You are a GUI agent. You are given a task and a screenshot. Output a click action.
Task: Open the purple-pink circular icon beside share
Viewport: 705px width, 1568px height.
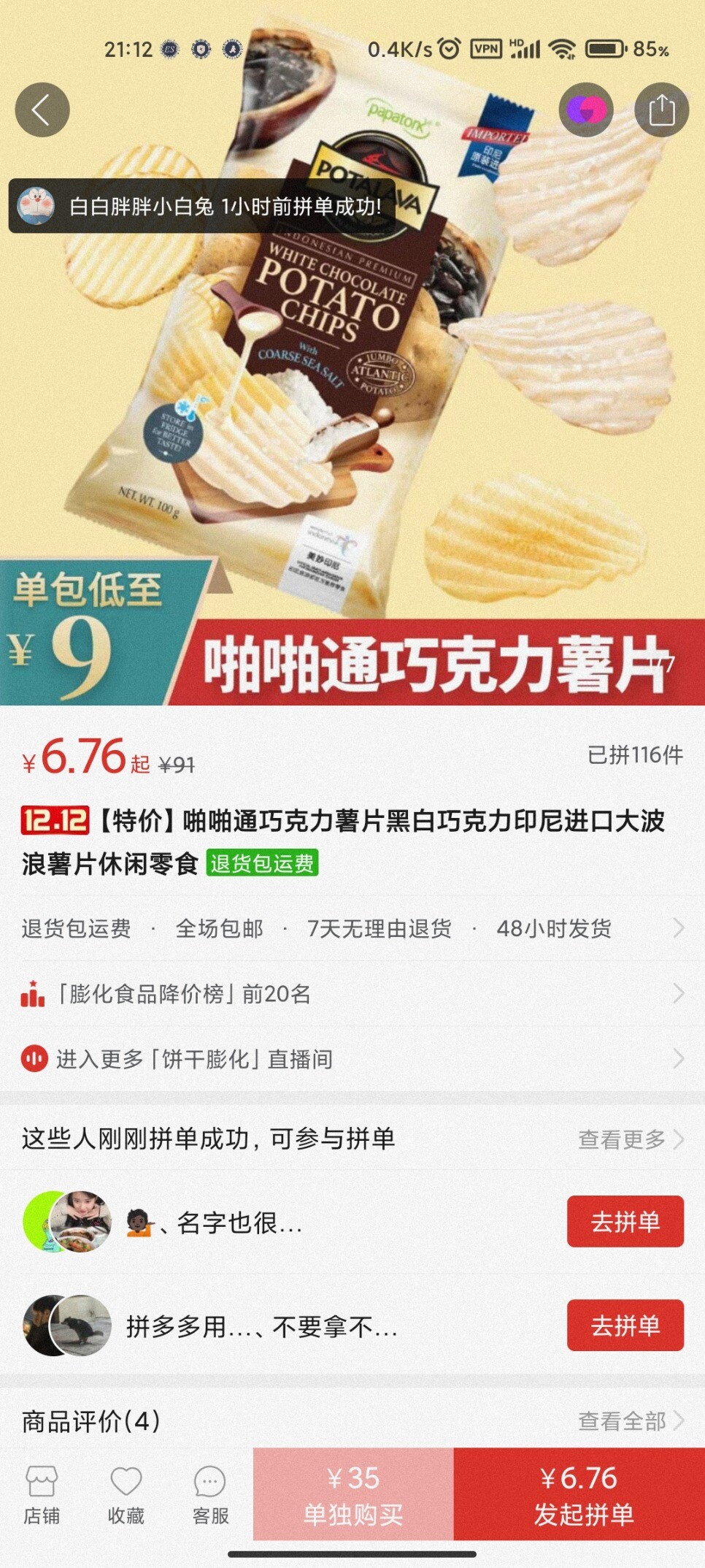(586, 110)
